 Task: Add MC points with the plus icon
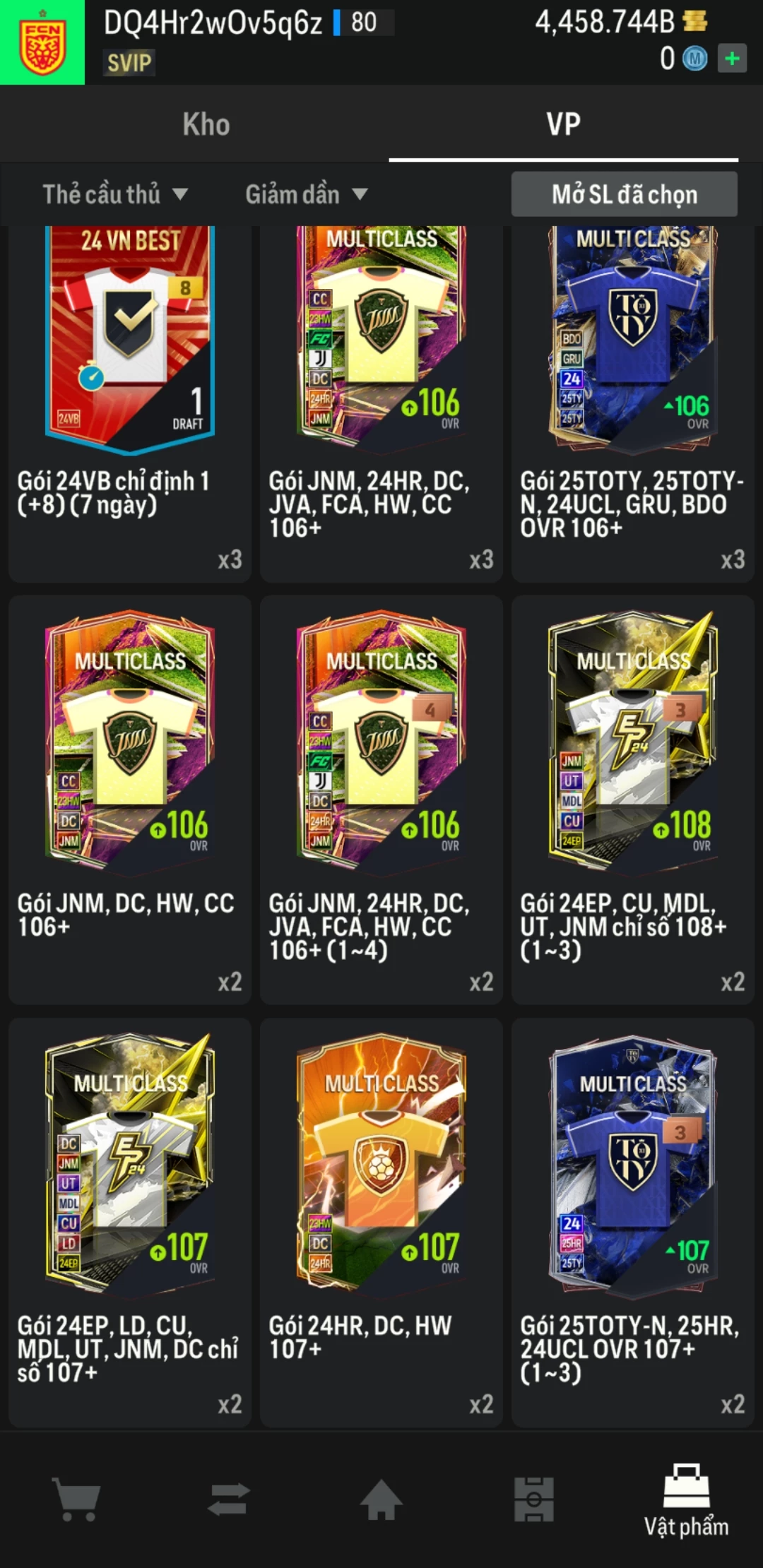coord(732,59)
